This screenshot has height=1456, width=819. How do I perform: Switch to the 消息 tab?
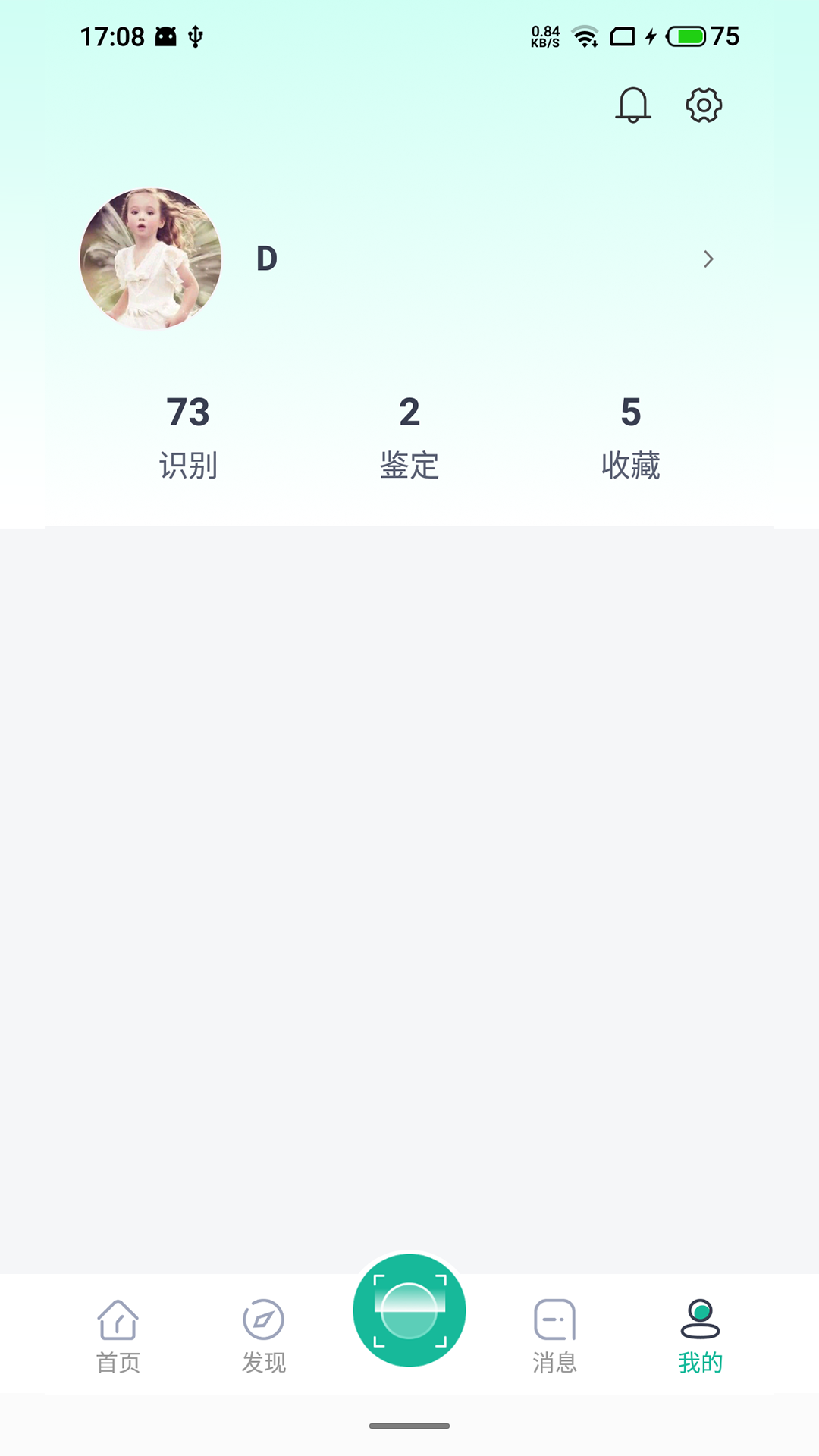pos(555,1336)
